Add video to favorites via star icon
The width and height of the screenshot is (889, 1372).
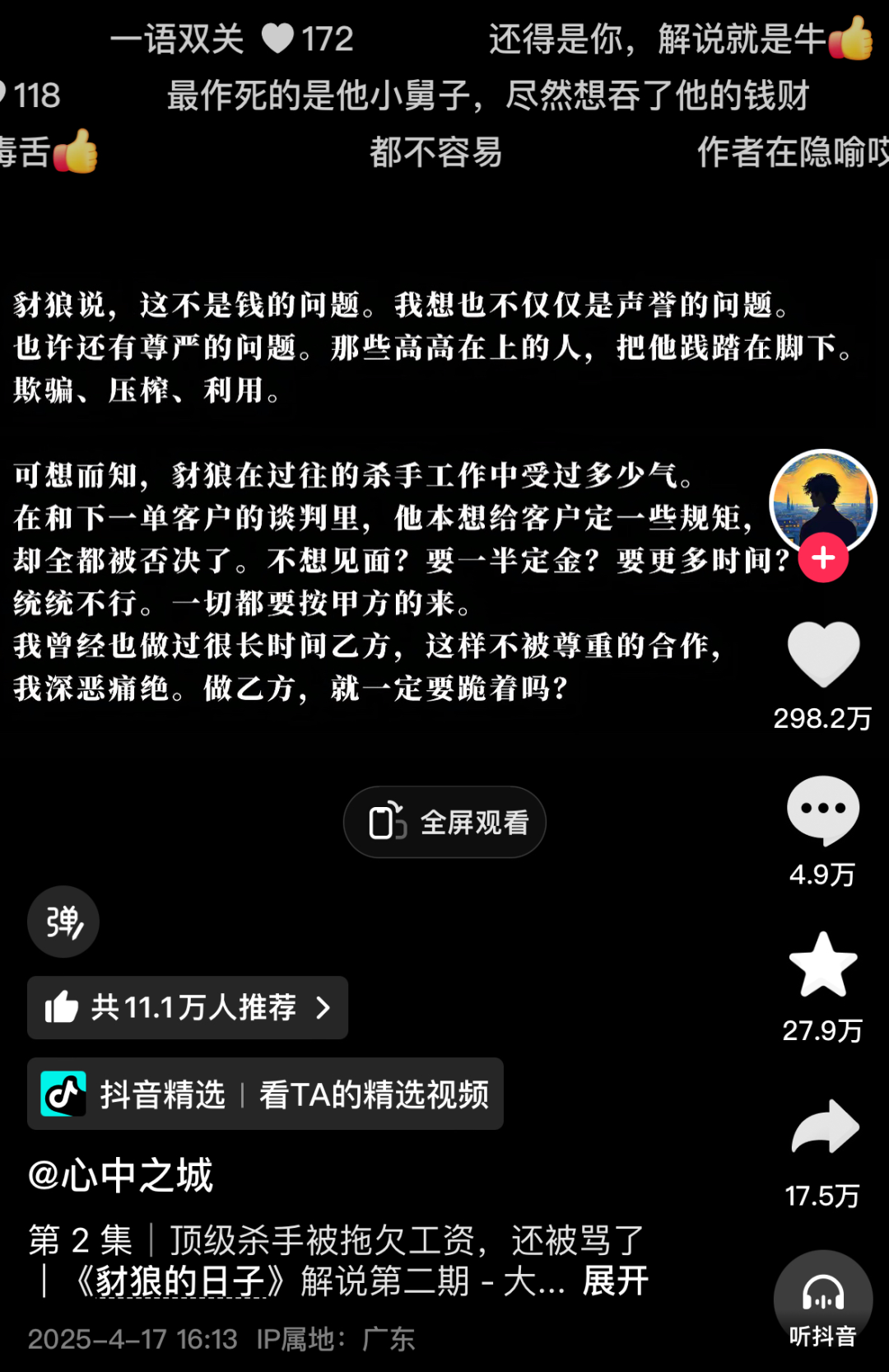pos(823,965)
